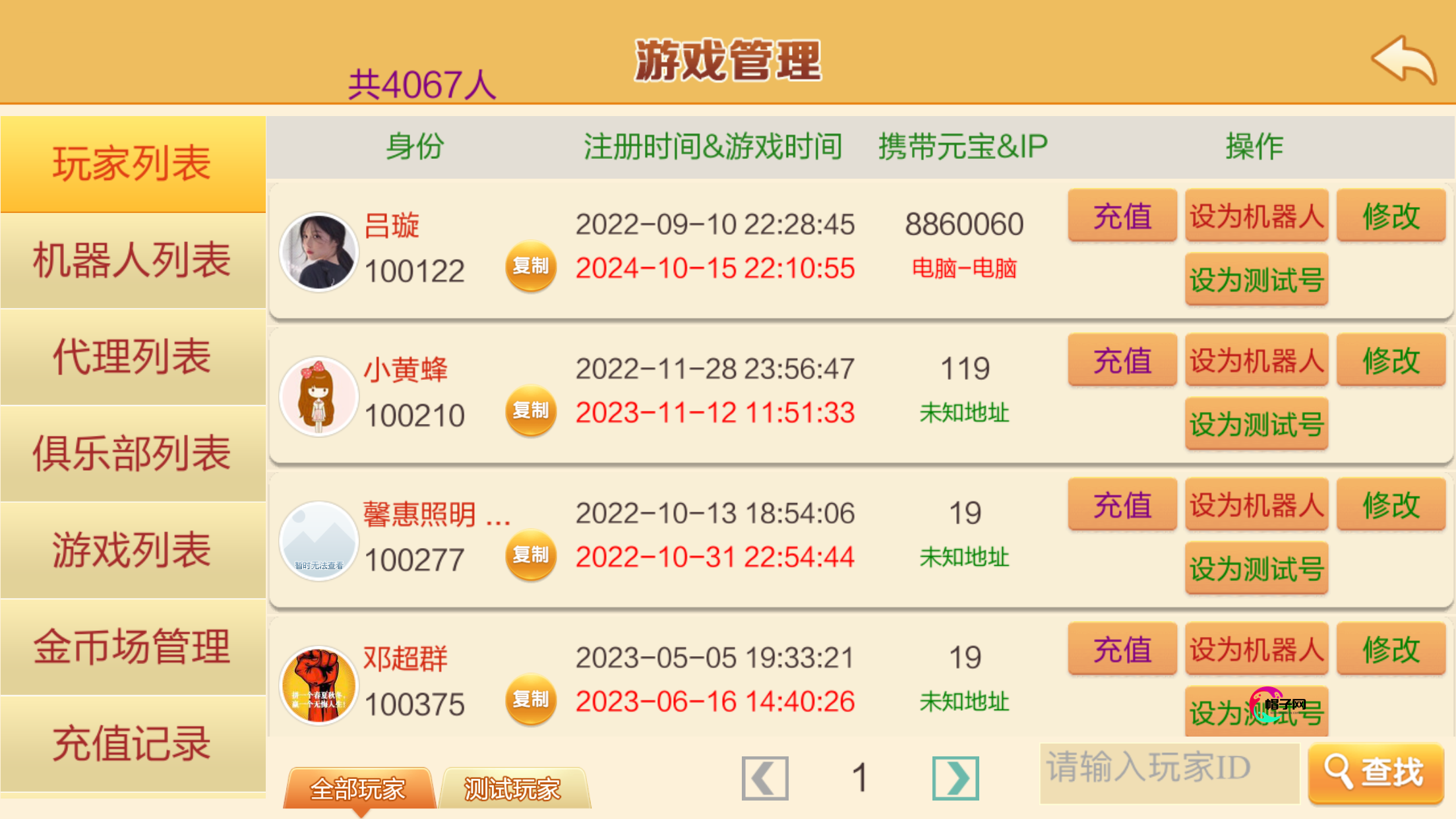Image resolution: width=1456 pixels, height=819 pixels.
Task: Tap 修改 for 小黄蜂
Action: tap(1391, 361)
